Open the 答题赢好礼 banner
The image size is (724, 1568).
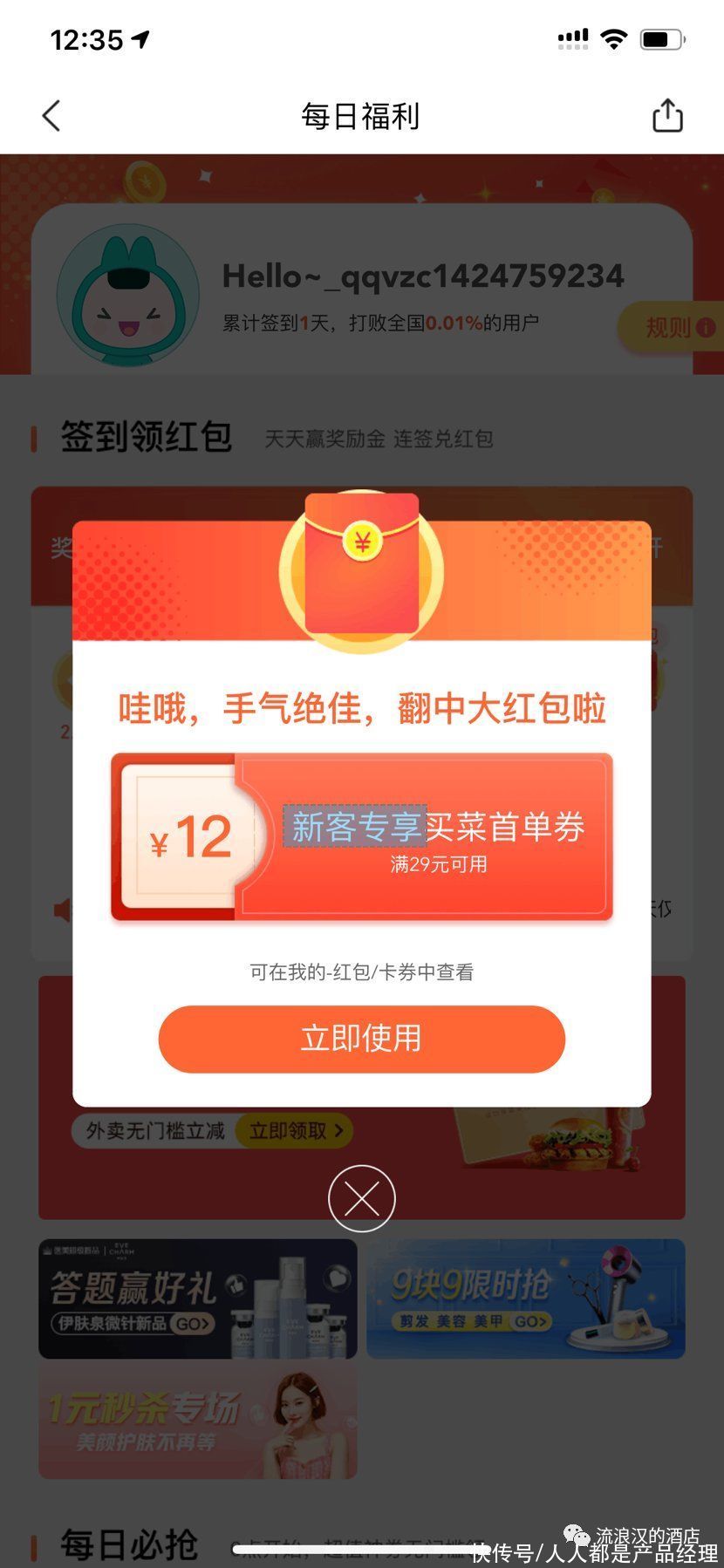[x=197, y=1299]
